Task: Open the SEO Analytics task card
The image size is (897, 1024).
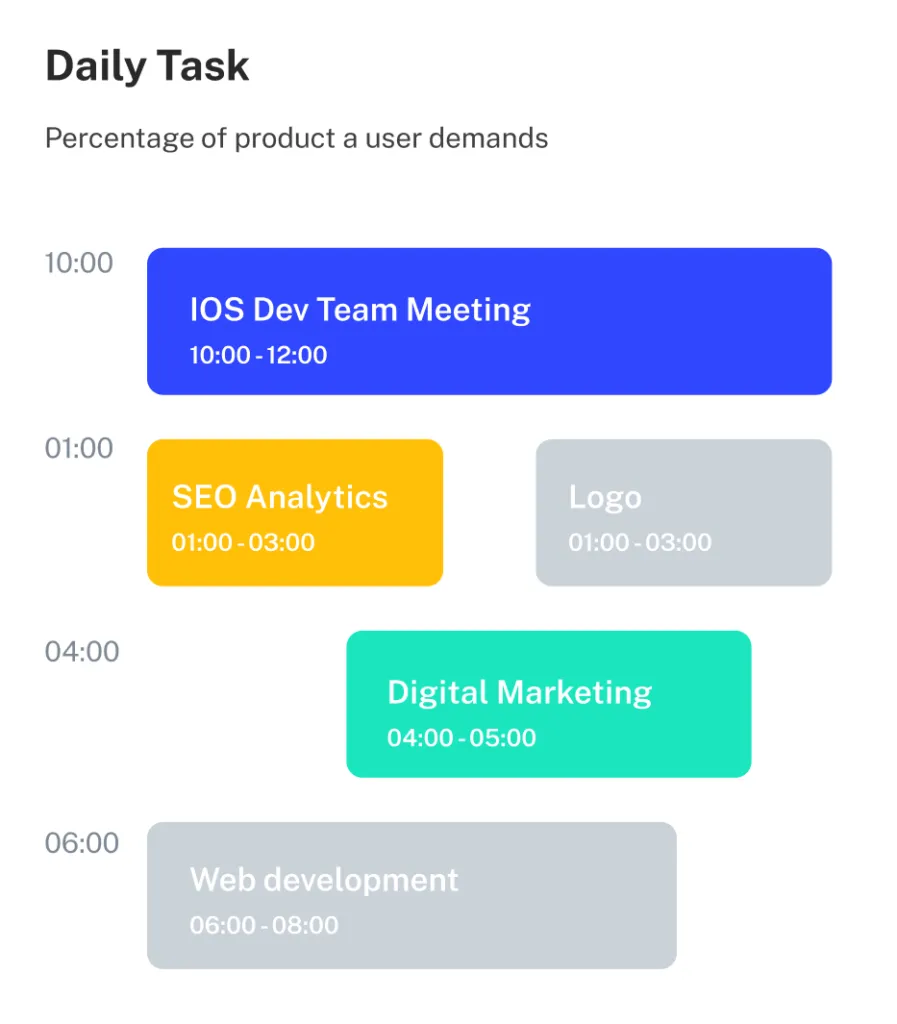Action: [295, 512]
